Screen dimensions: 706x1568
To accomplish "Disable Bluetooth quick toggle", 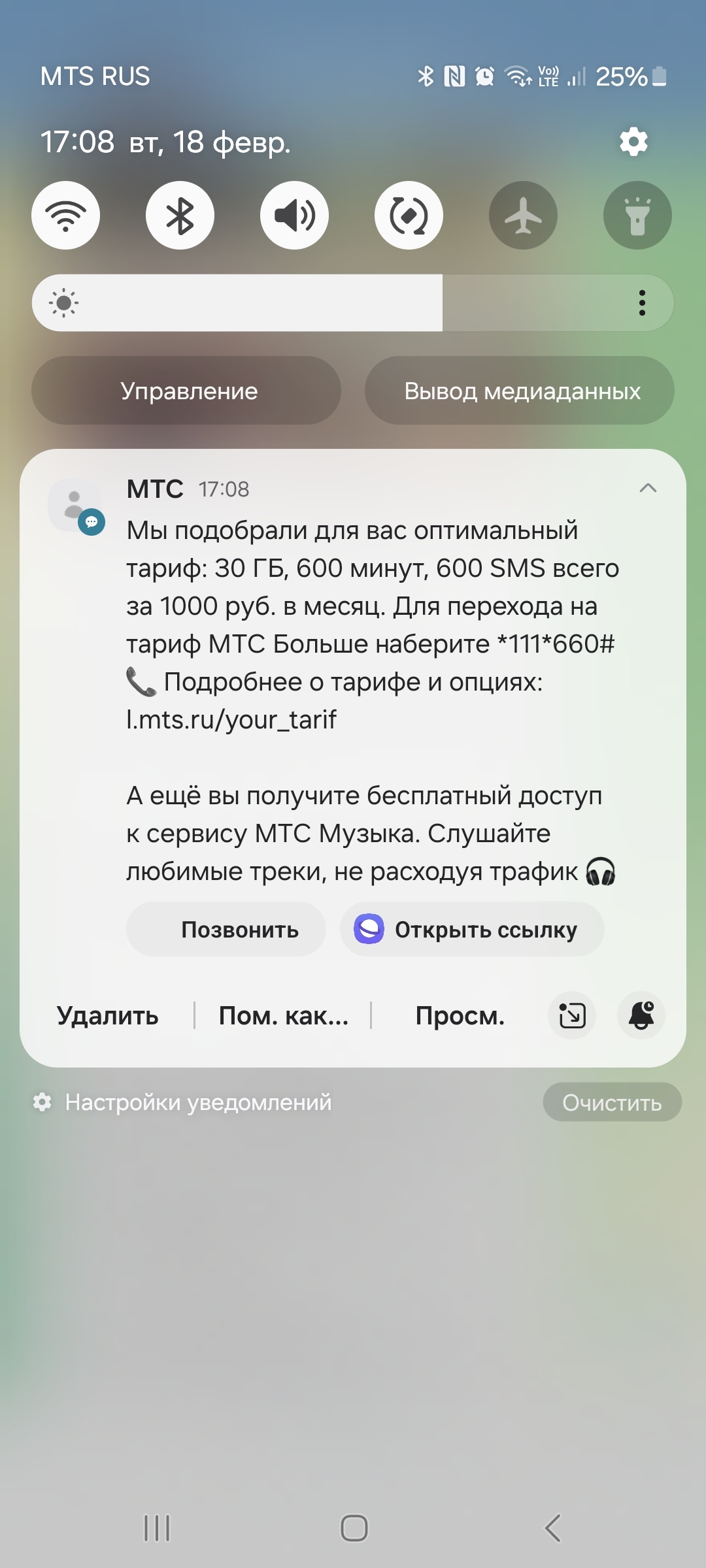I will click(x=180, y=216).
